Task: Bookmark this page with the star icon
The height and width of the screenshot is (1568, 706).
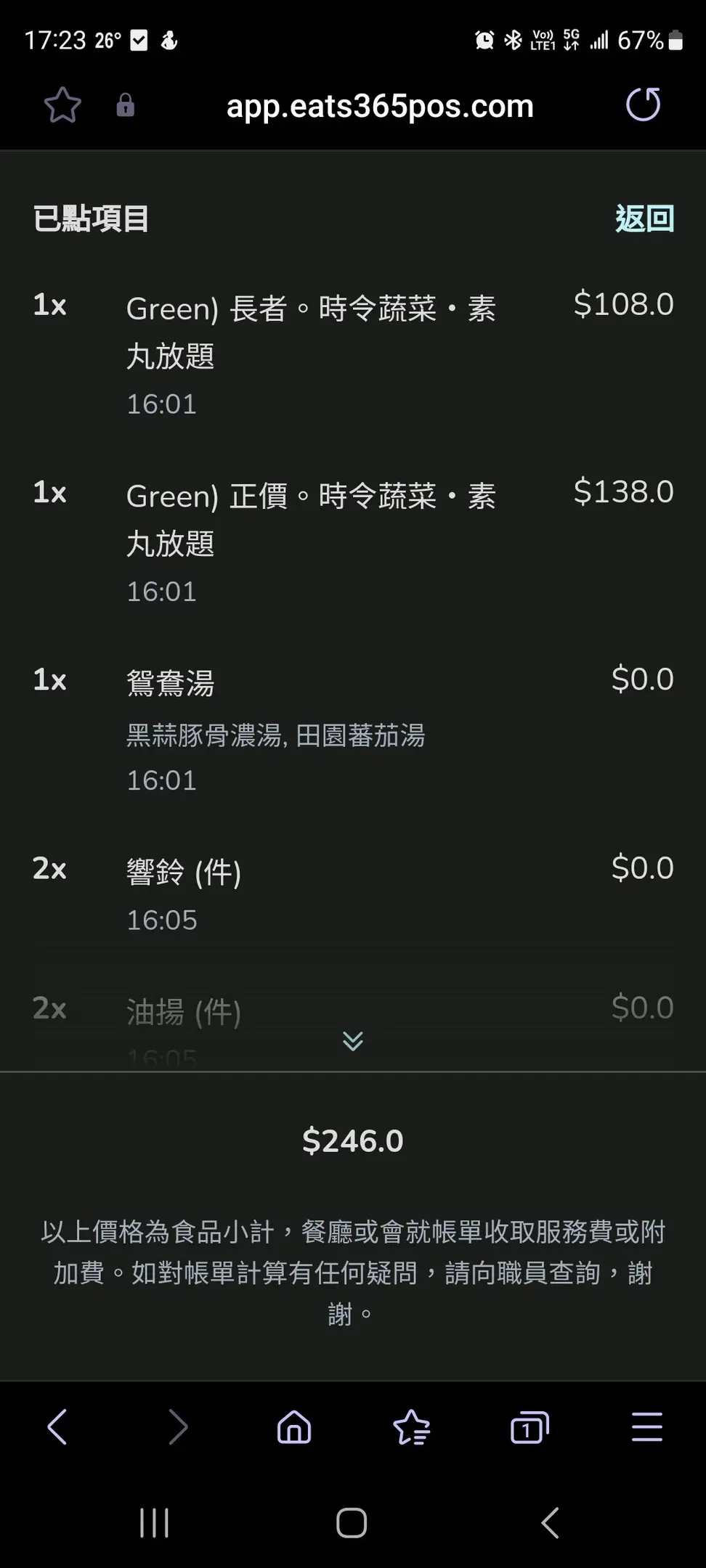Action: point(62,106)
